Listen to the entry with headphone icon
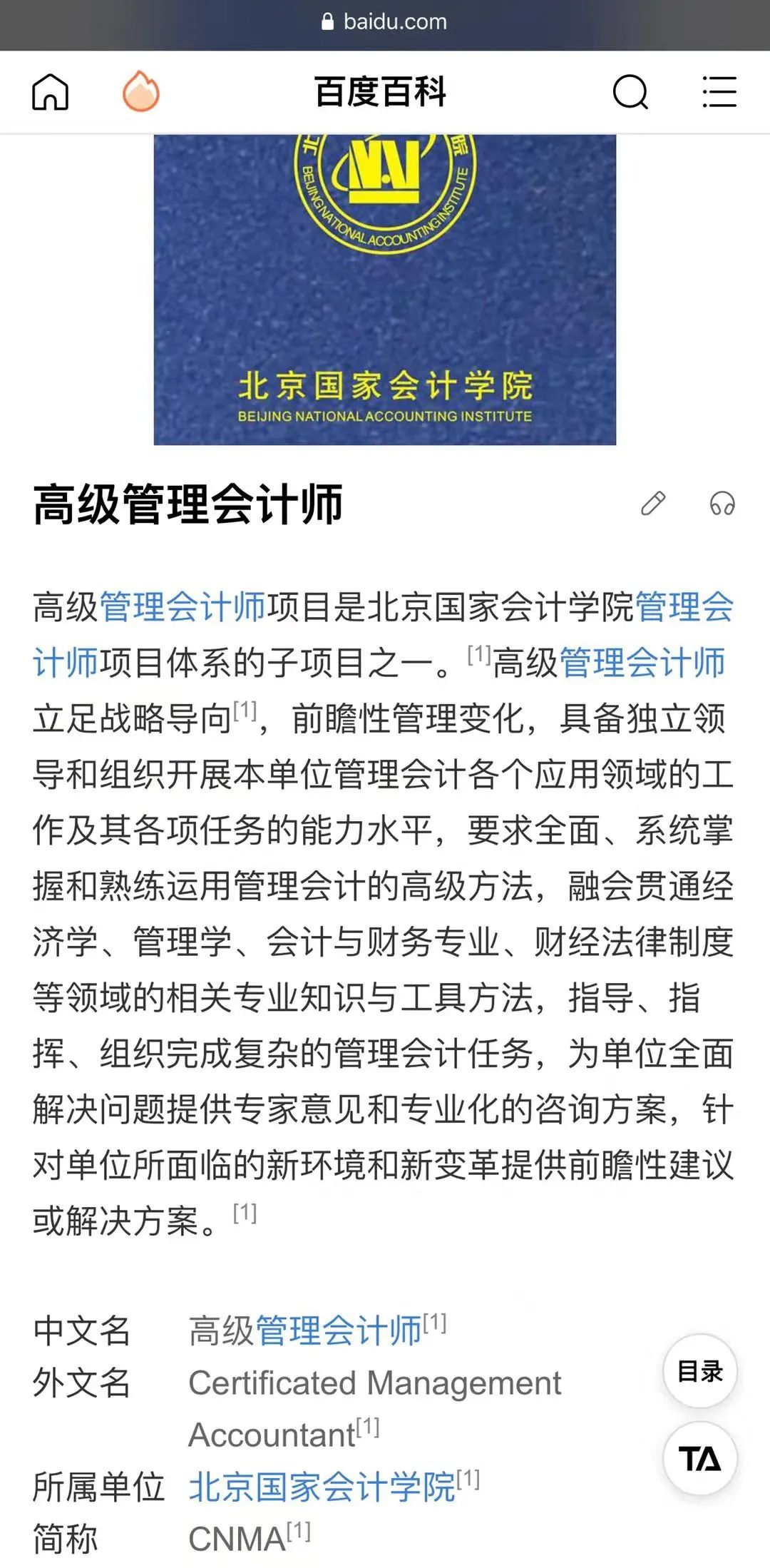Image resolution: width=770 pixels, height=1568 pixels. click(722, 504)
